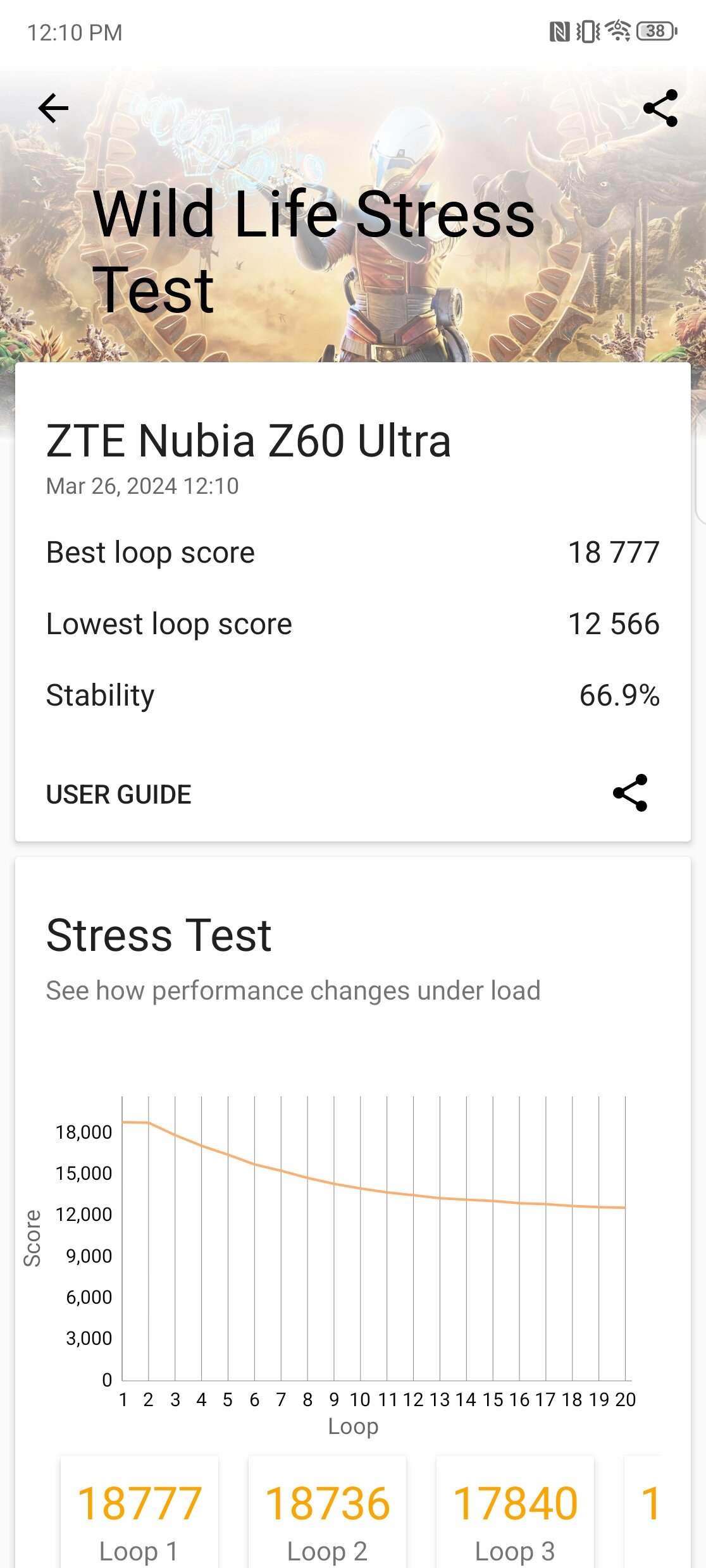706x1568 pixels.
Task: Open the Loop 1 score card
Action: pos(140,1512)
